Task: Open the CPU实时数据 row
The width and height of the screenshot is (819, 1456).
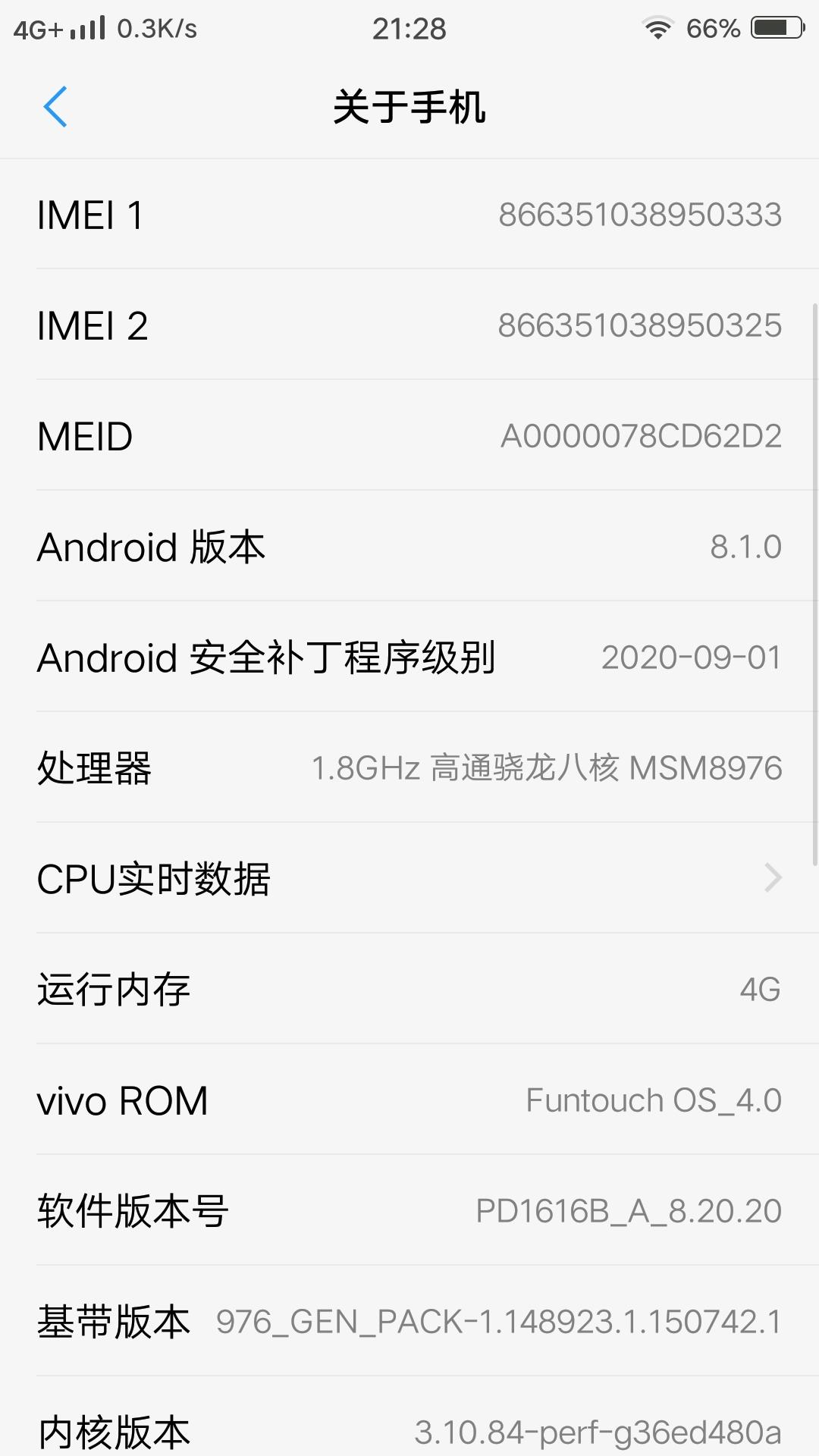Action: [409, 878]
